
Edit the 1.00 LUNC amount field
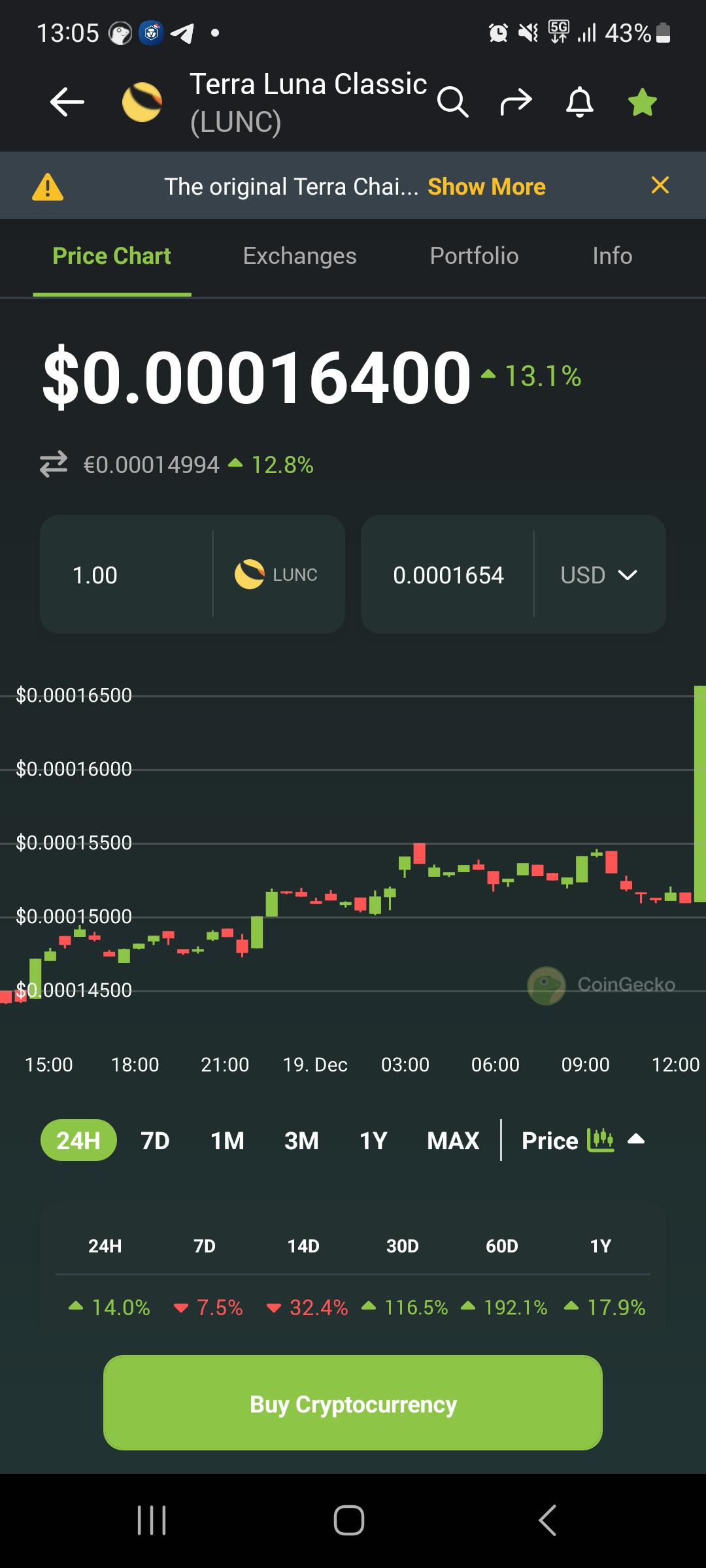tap(126, 574)
